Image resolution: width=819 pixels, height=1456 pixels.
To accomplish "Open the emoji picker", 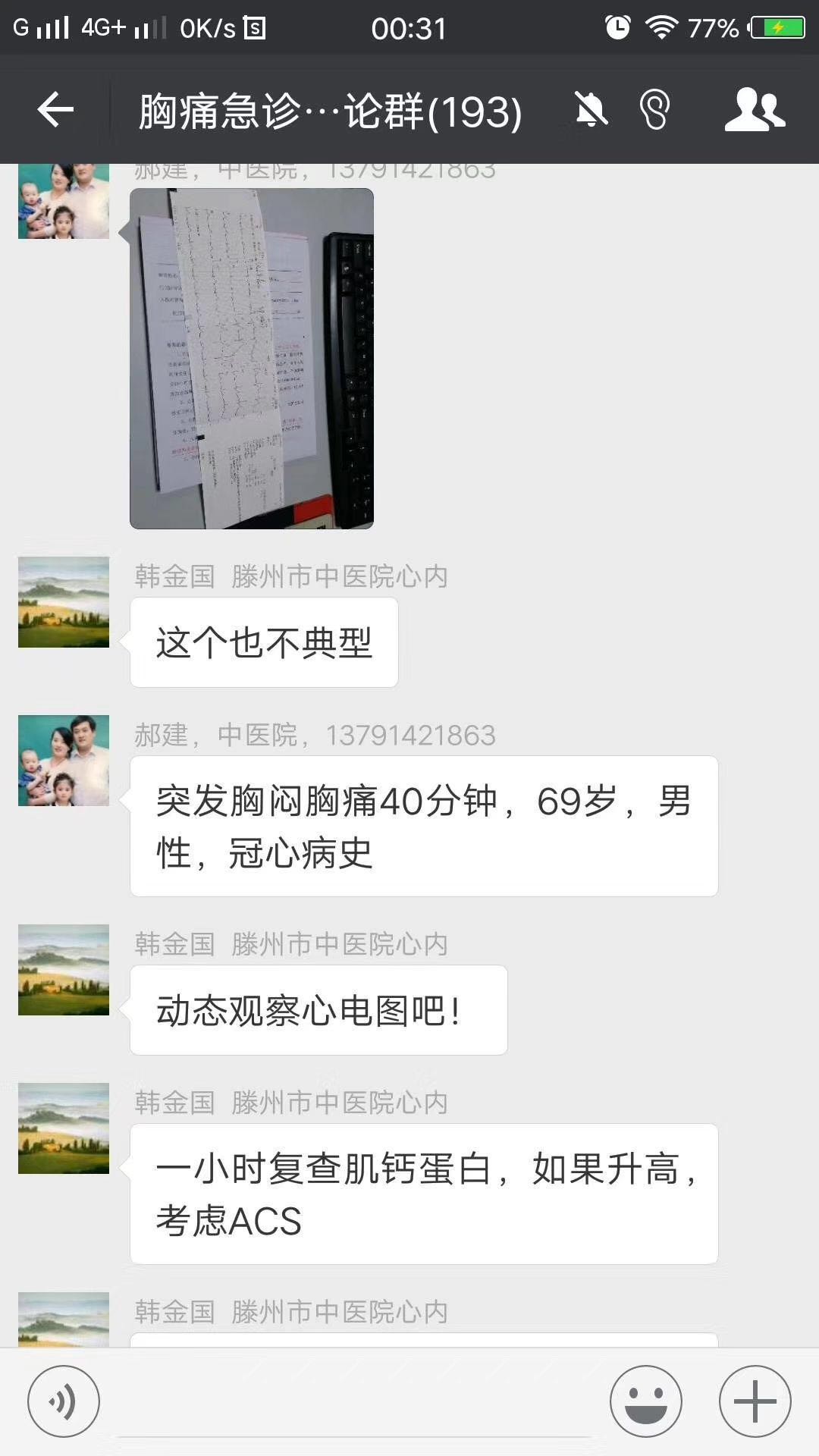I will tap(646, 1401).
